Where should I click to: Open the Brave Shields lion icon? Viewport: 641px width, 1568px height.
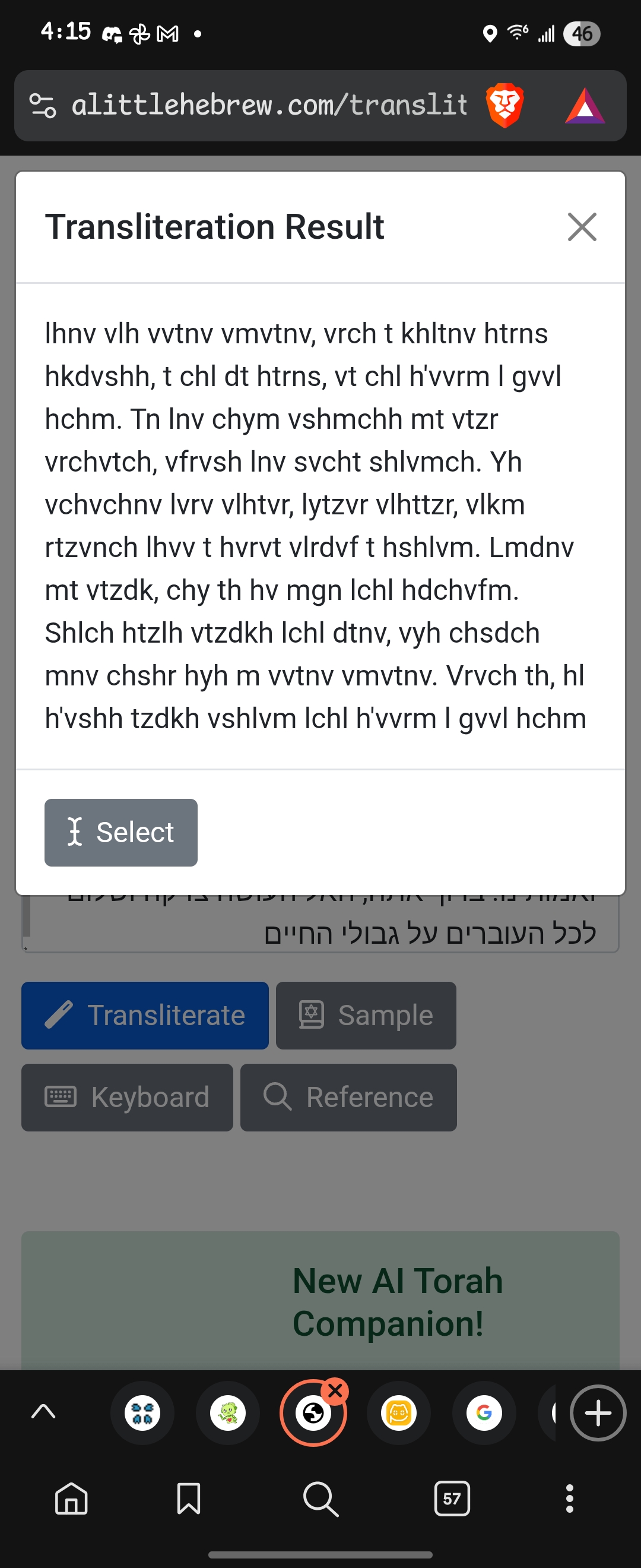tap(504, 105)
